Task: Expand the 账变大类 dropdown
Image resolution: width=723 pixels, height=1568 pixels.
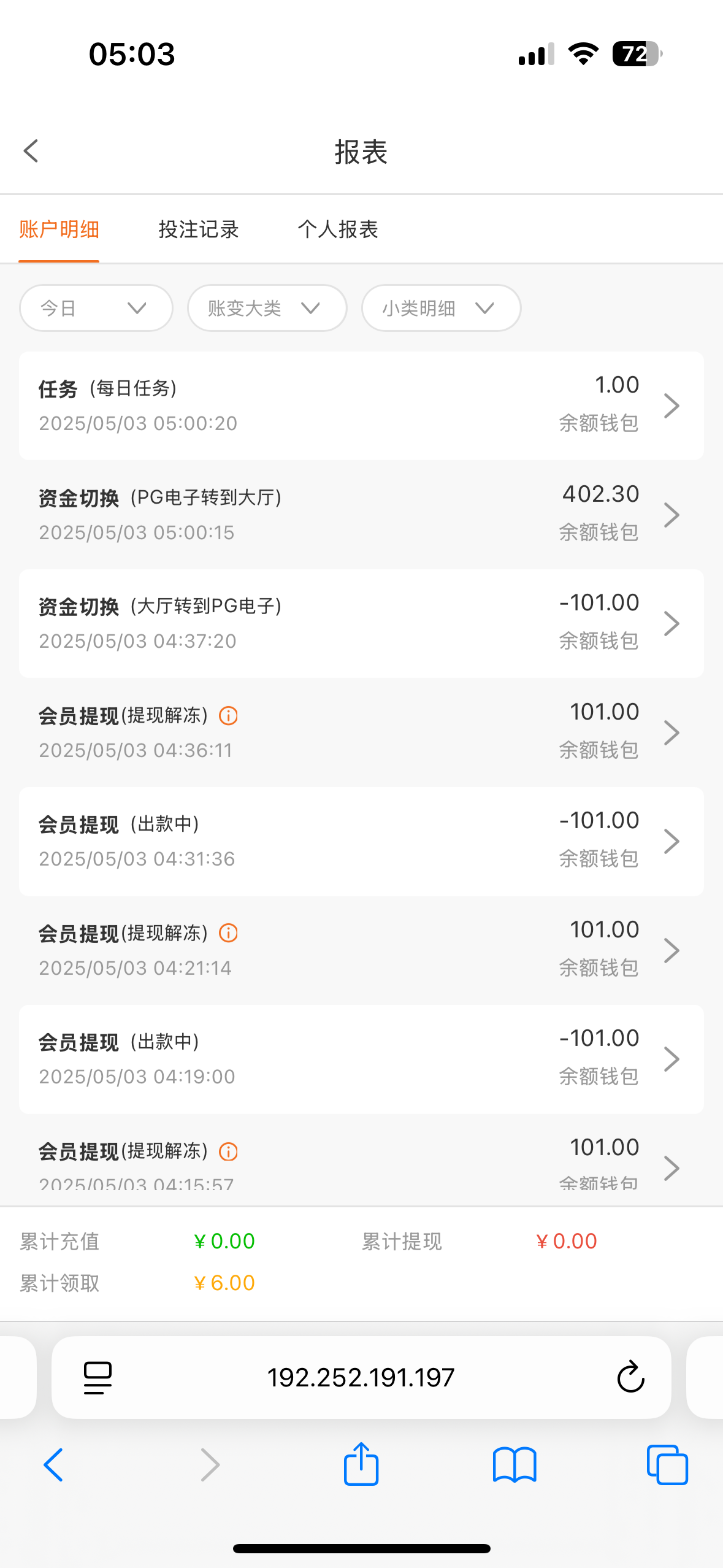Action: pos(267,308)
